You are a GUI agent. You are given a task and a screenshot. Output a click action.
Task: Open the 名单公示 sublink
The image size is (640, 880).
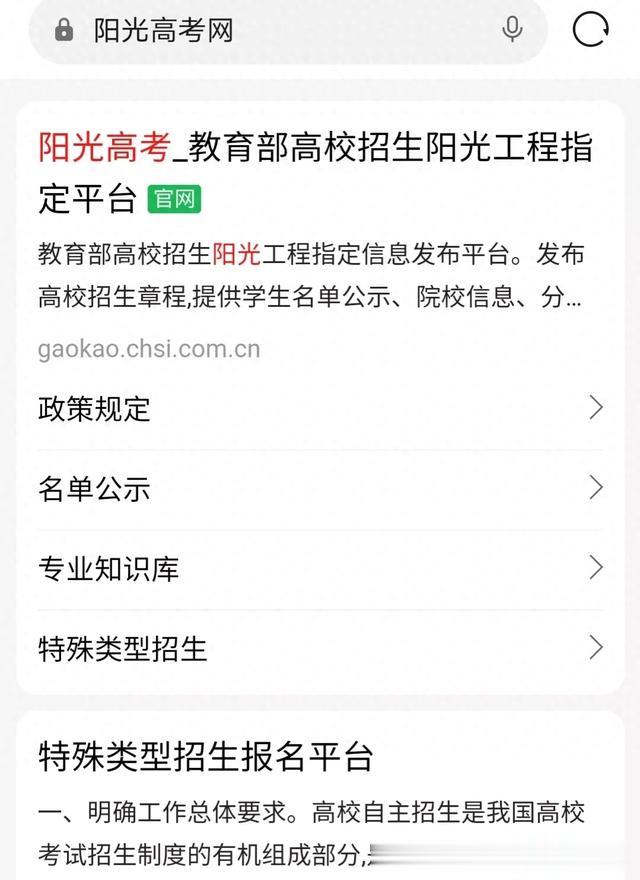coord(320,489)
